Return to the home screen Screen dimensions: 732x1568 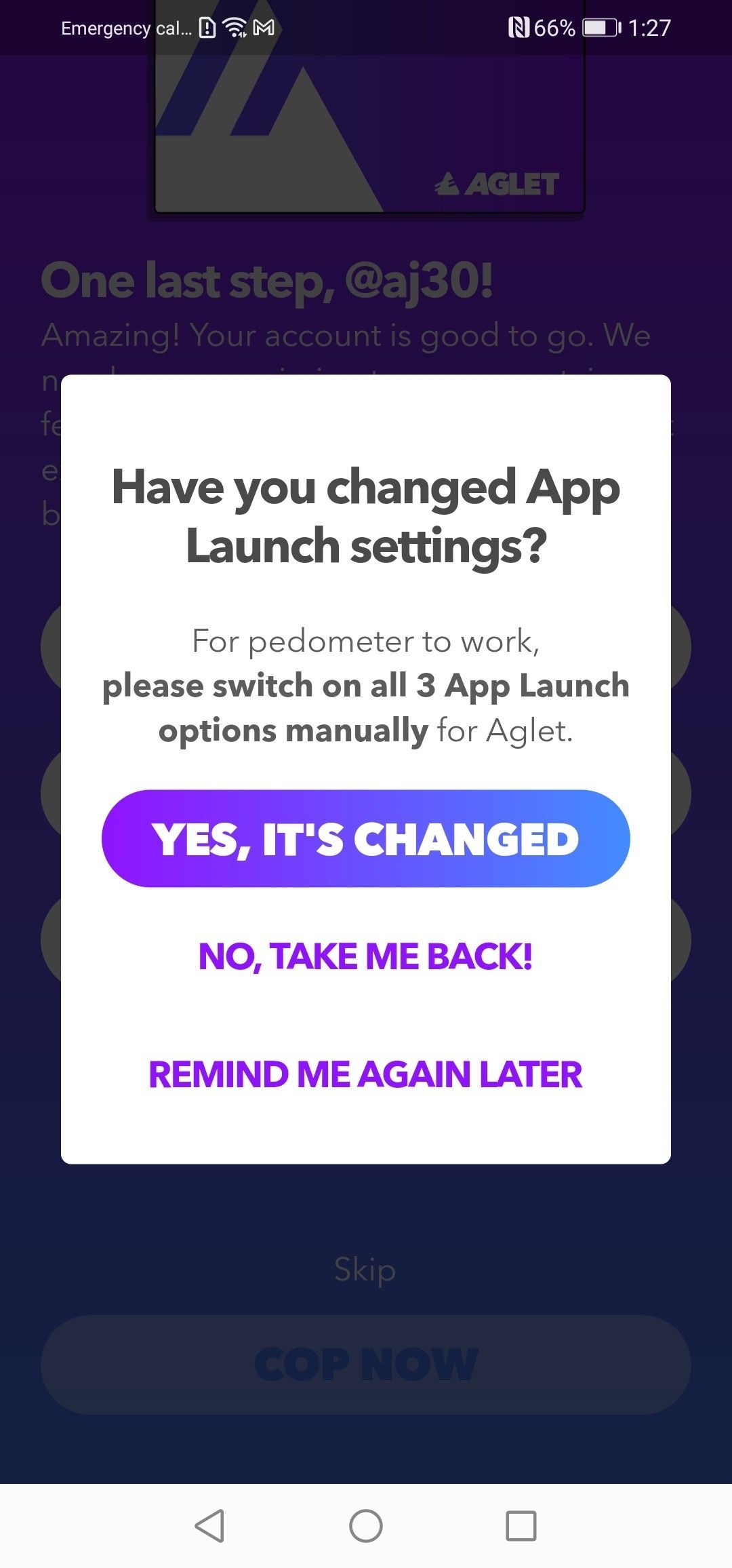point(365,1526)
